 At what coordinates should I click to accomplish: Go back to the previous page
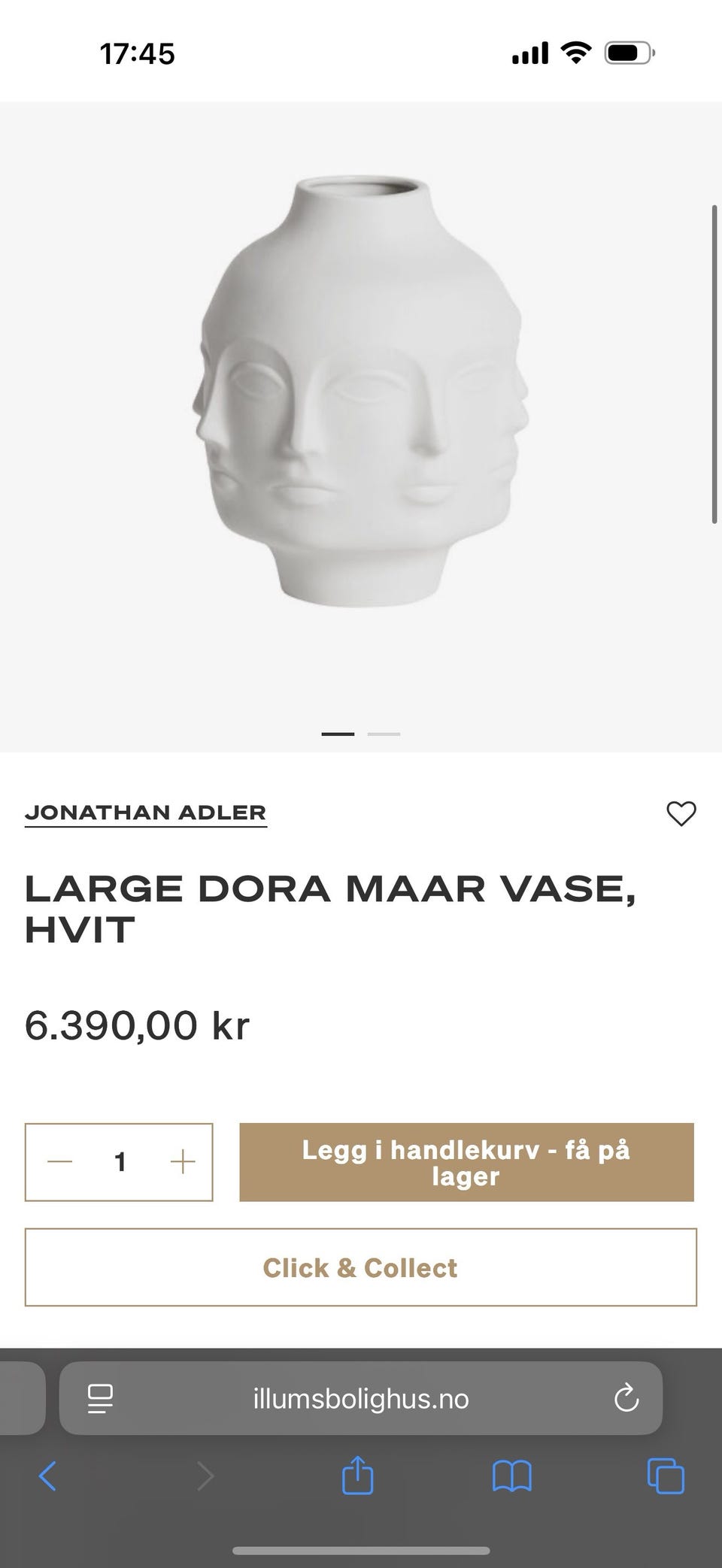tap(47, 1476)
